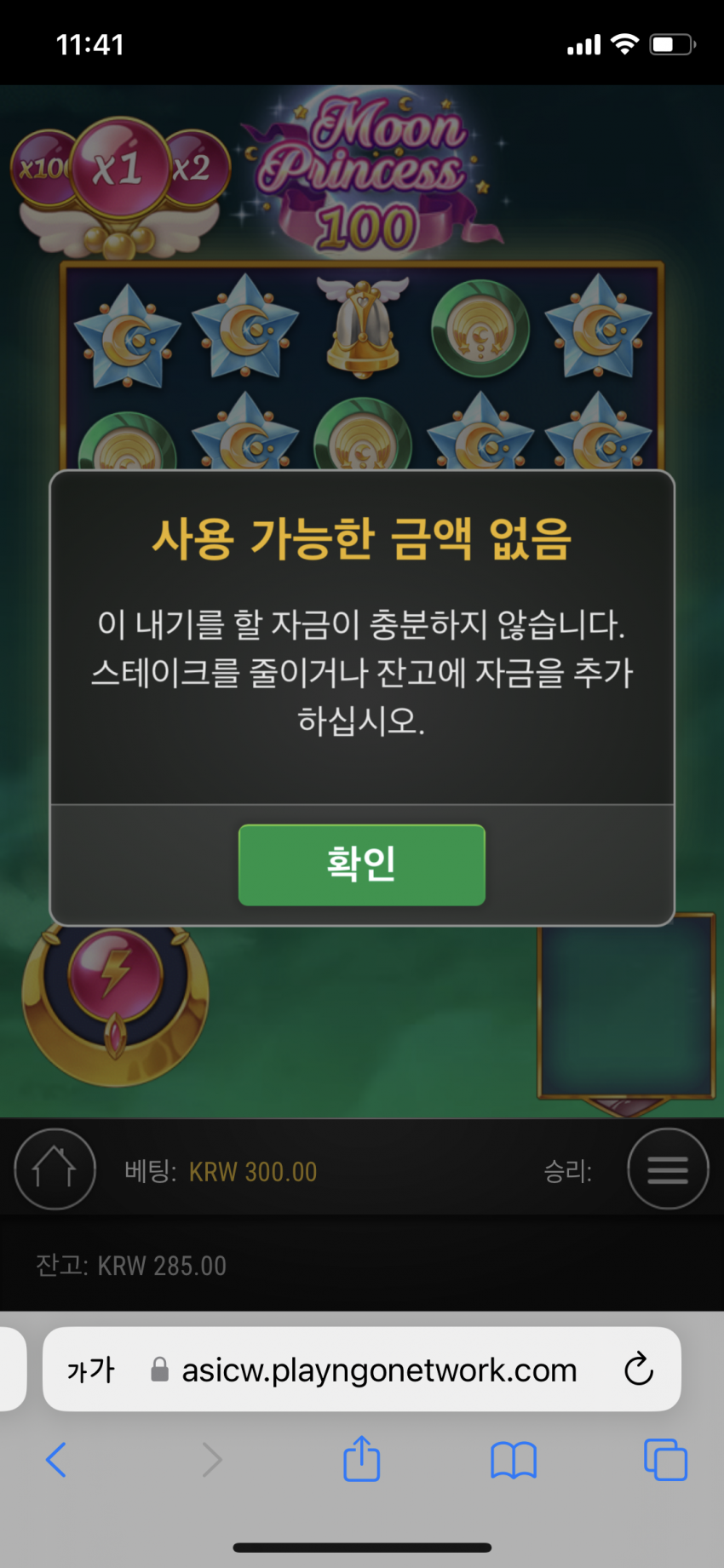Open the game's hamburger menu
This screenshot has width=724, height=1568.
pos(668,1169)
